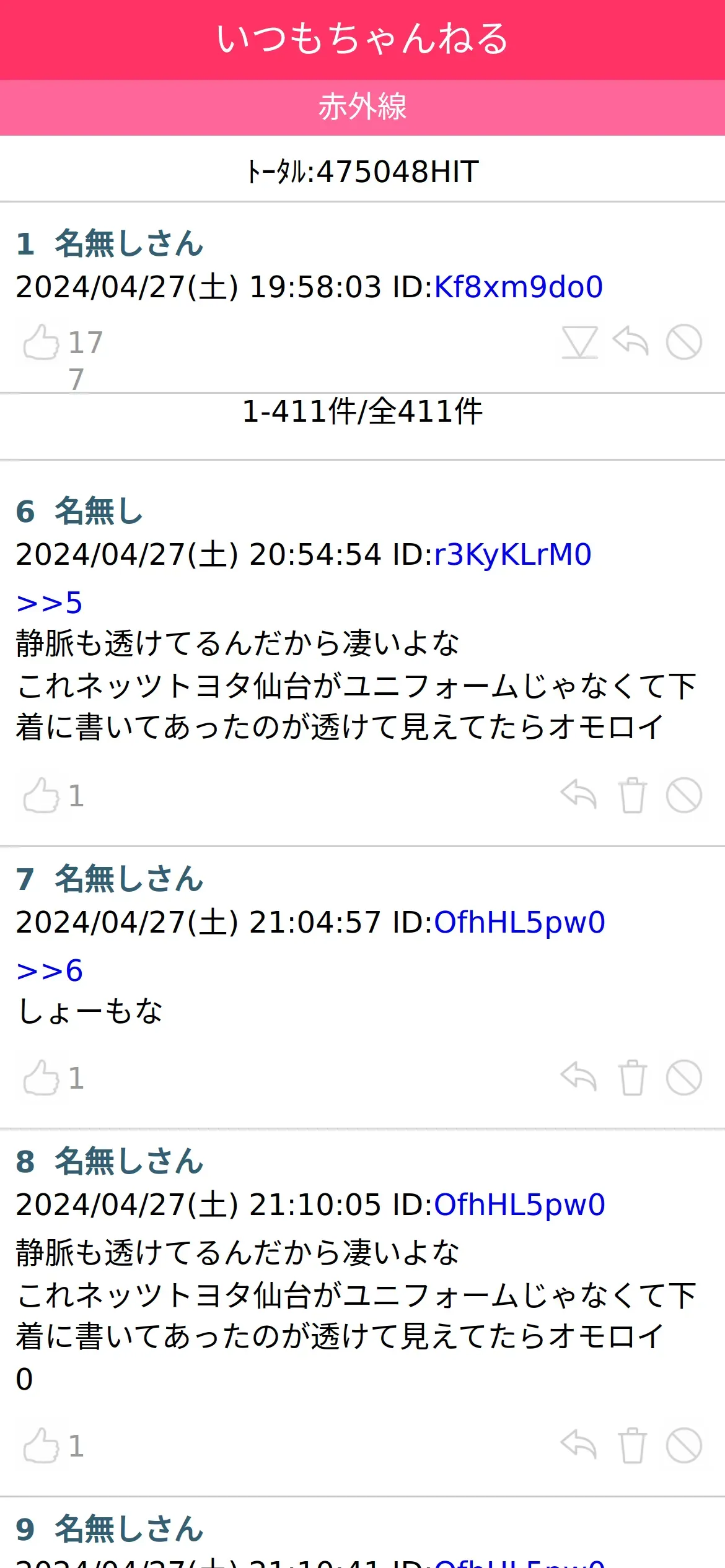Delete post 6 with the trash icon
725x1568 pixels.
coord(632,795)
